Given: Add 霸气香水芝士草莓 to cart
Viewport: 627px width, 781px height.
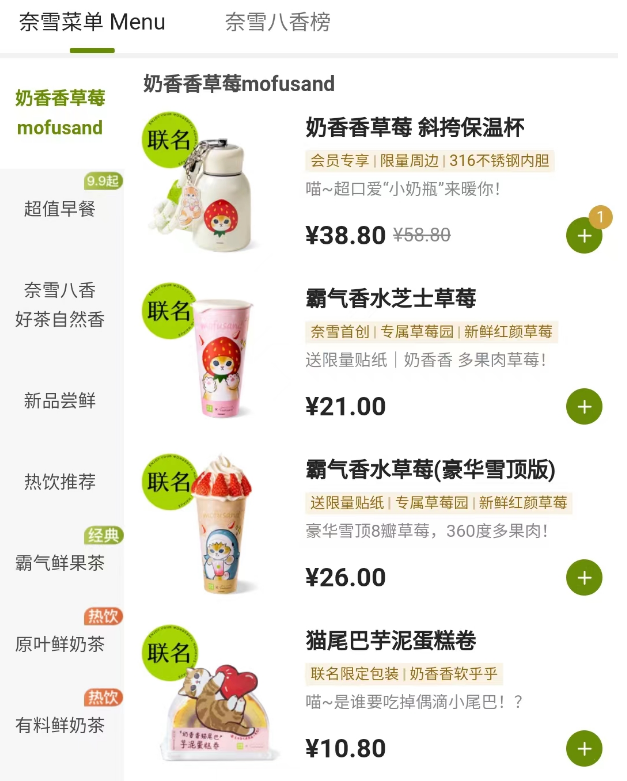Looking at the screenshot, I should 584,406.
